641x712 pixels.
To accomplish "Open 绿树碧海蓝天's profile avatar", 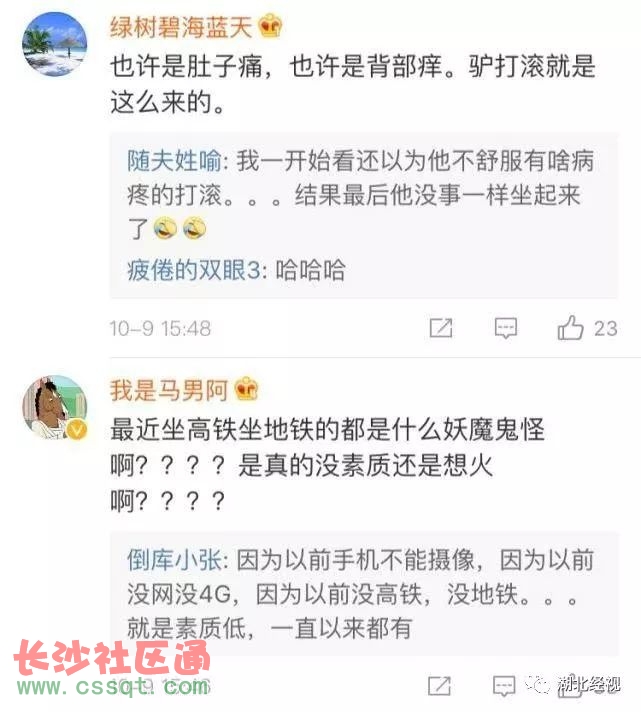I will [x=54, y=44].
